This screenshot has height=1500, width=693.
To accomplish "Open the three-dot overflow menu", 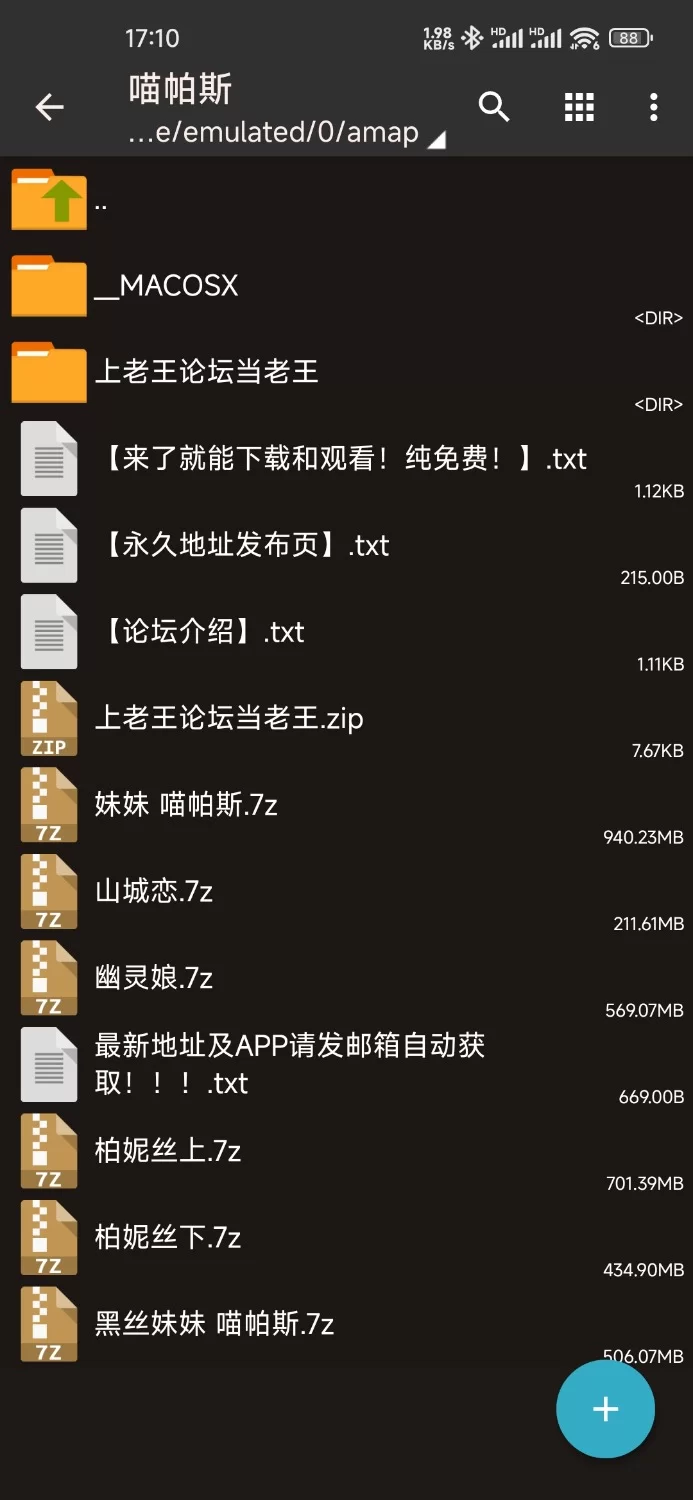I will tap(653, 107).
